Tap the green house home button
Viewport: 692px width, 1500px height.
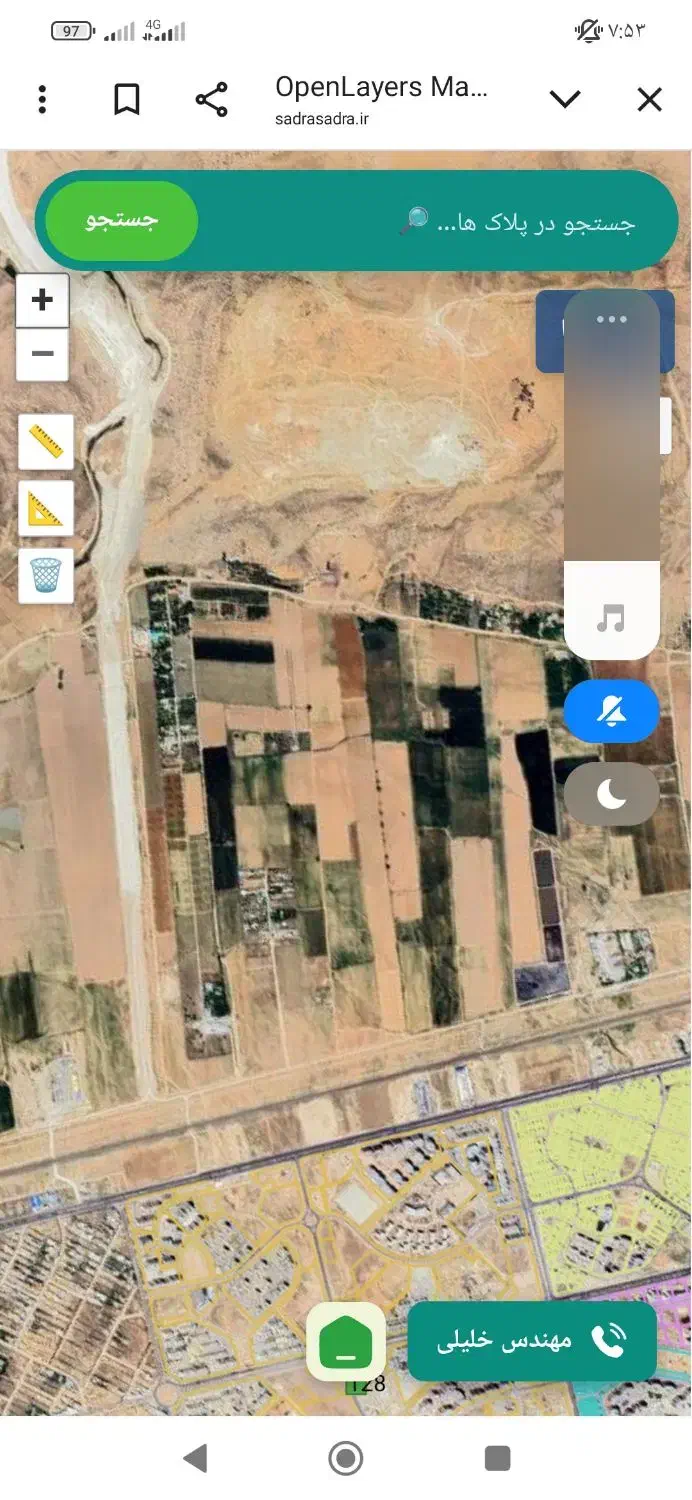346,1341
